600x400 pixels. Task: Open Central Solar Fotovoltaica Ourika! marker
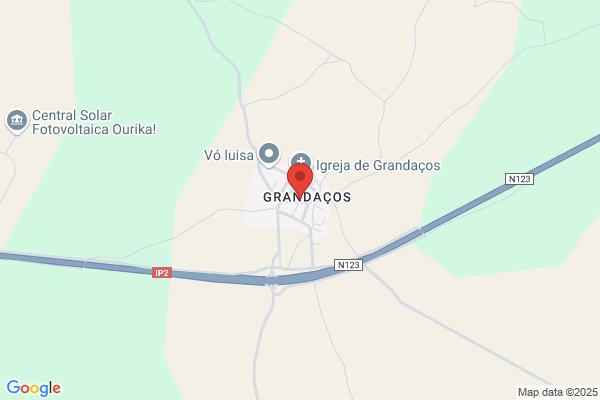pos(17,122)
